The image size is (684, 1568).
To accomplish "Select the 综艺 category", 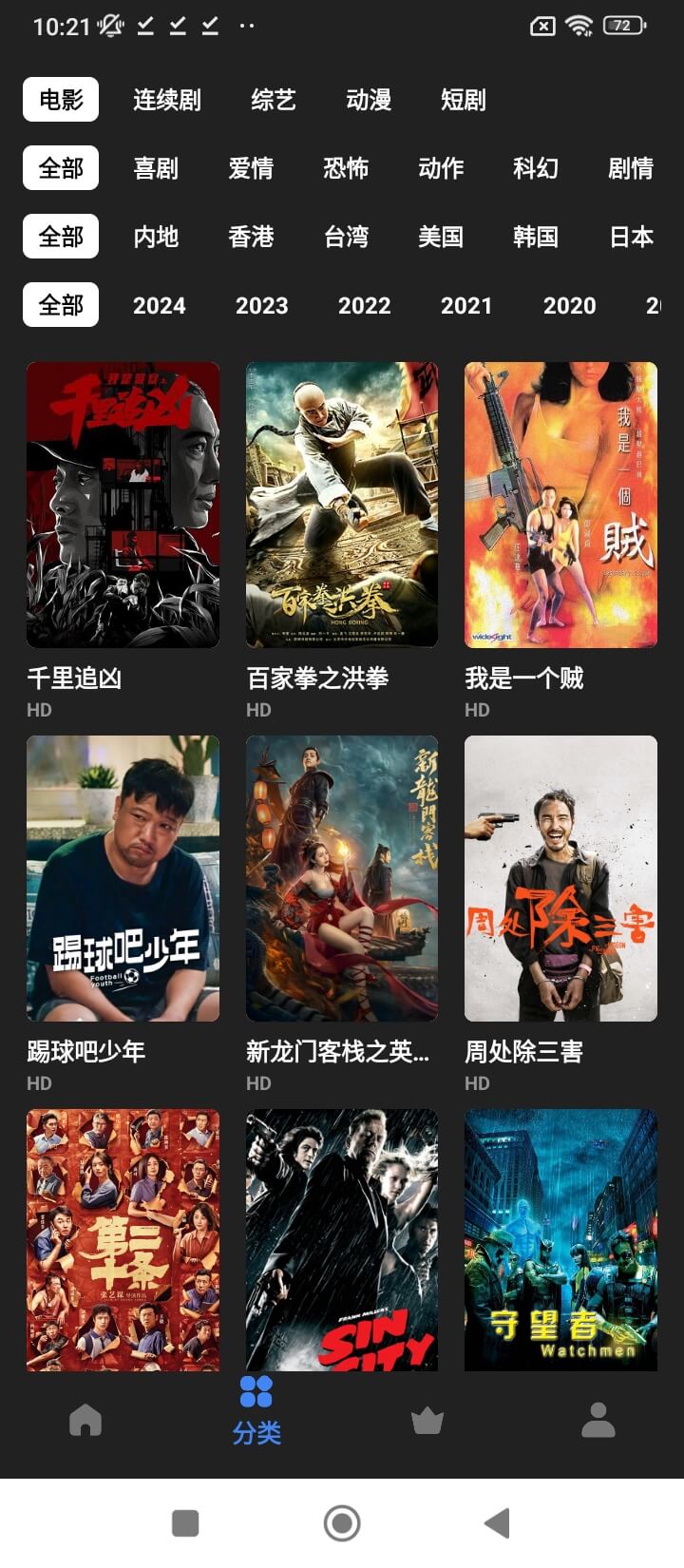I will [274, 100].
